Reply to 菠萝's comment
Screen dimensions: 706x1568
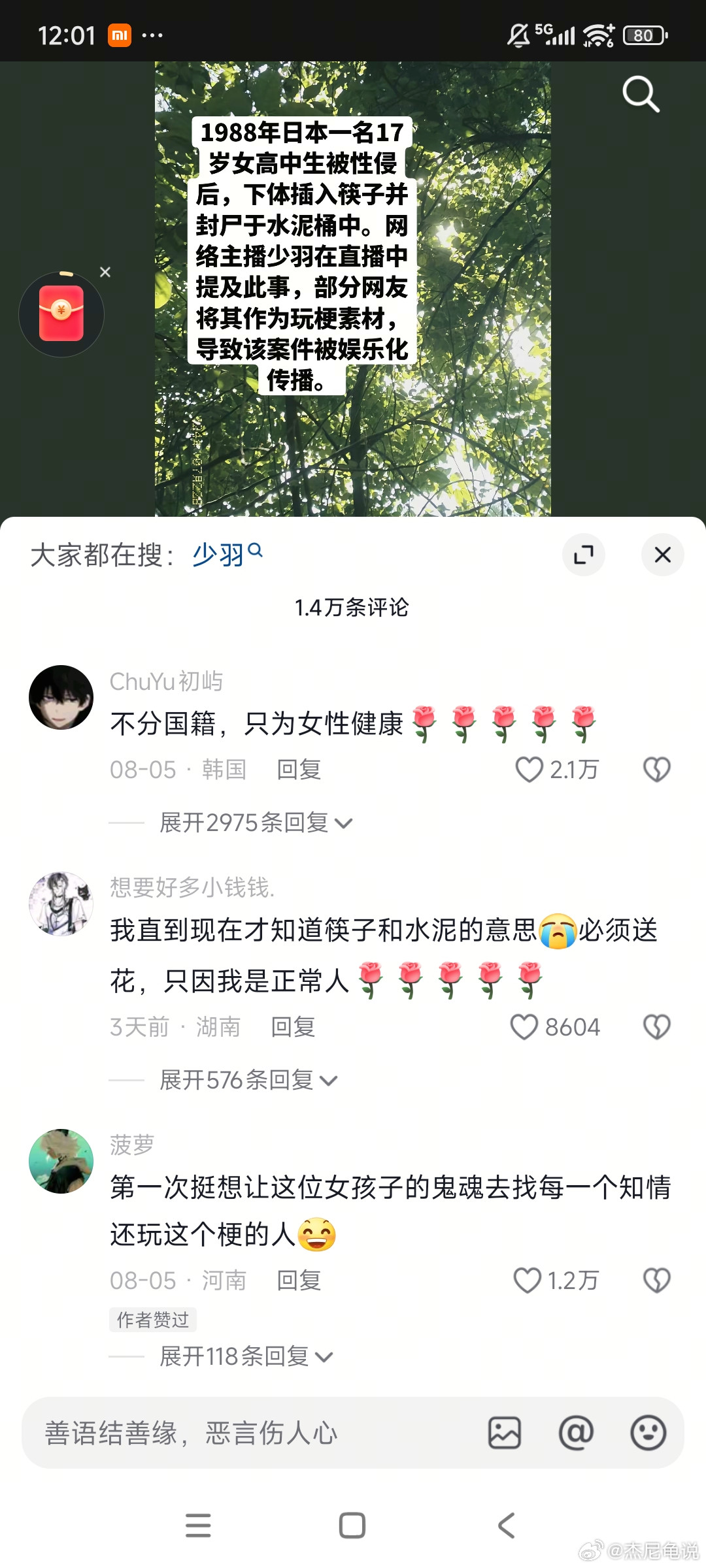tap(299, 1281)
